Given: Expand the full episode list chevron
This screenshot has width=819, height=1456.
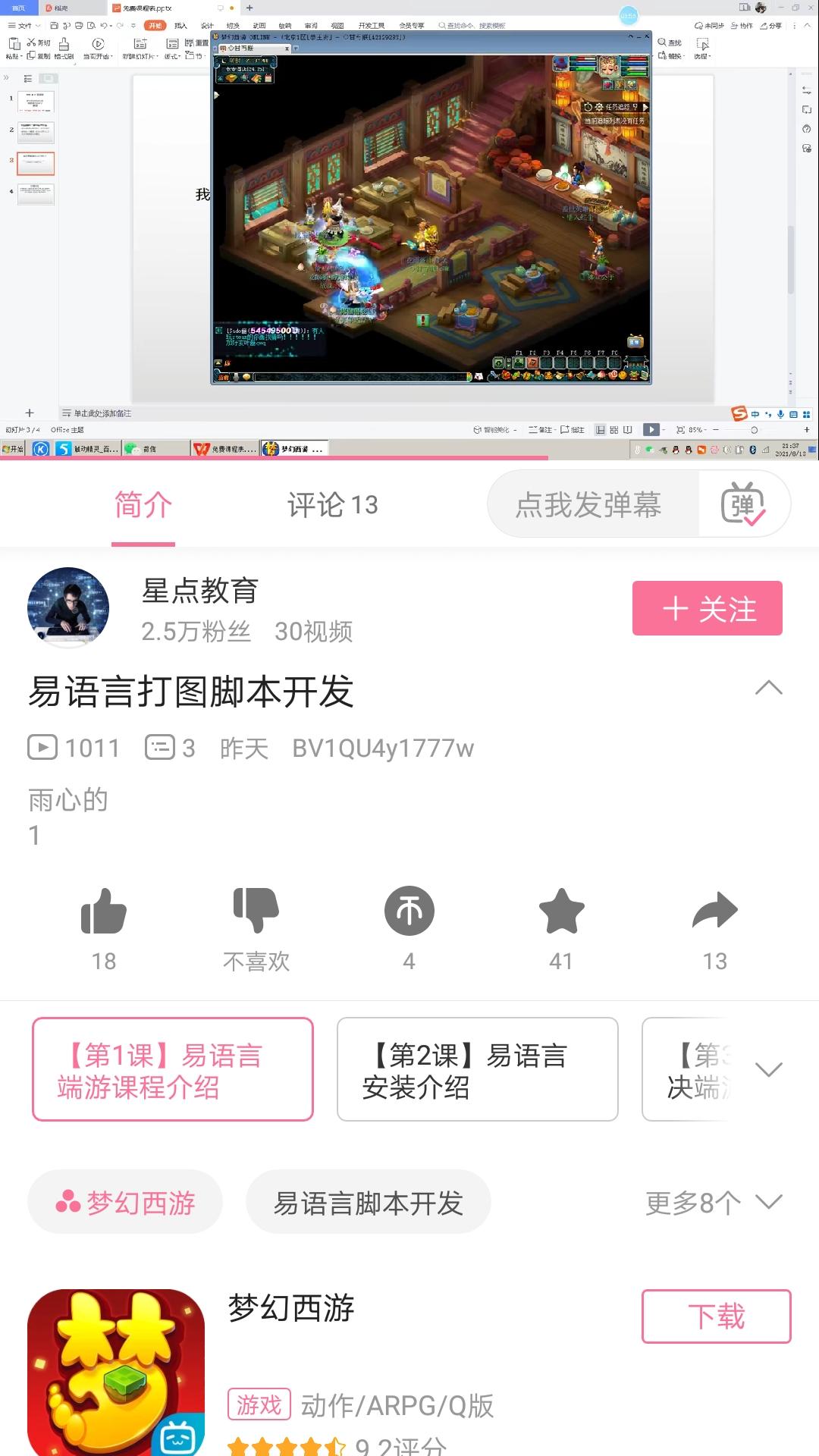Looking at the screenshot, I should [768, 1069].
